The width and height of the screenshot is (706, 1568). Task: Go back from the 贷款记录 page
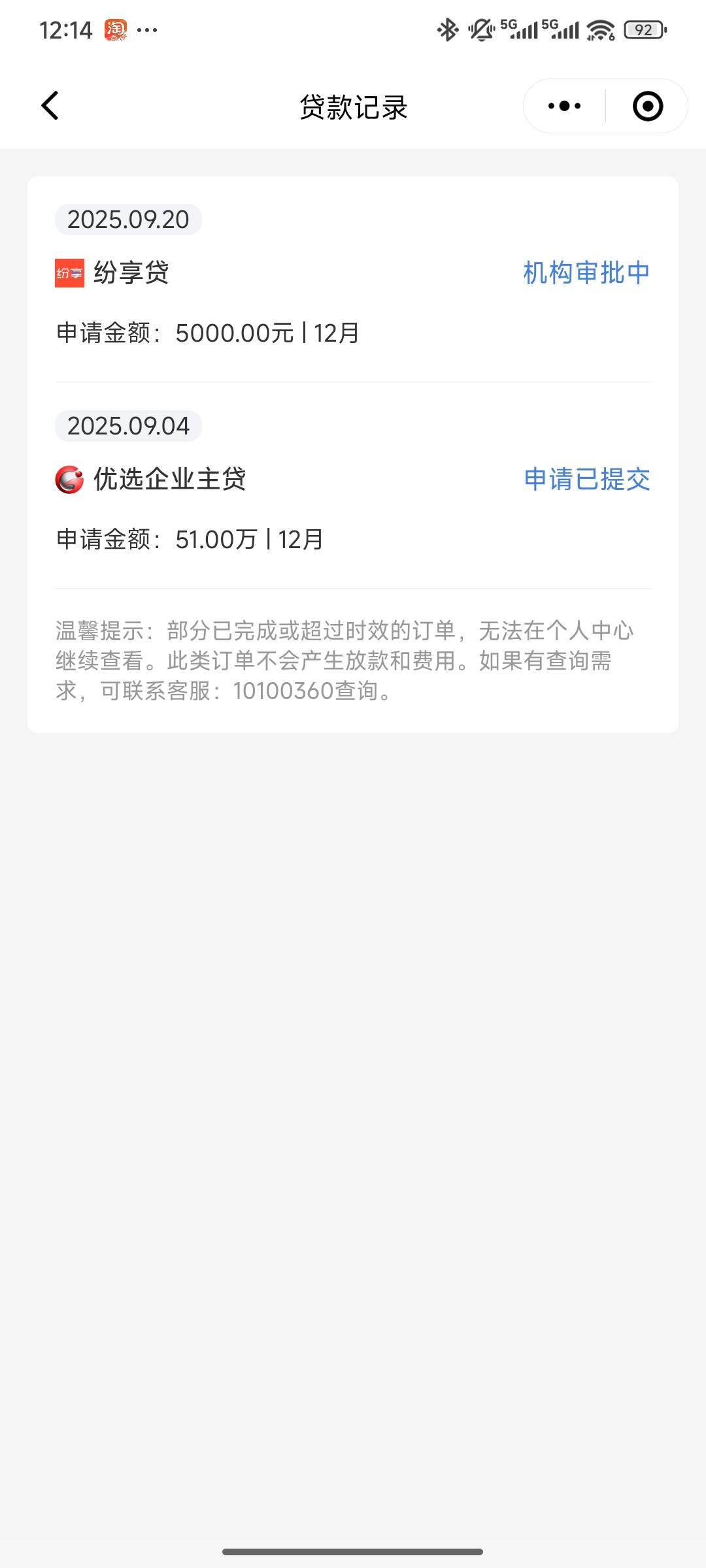(x=50, y=106)
